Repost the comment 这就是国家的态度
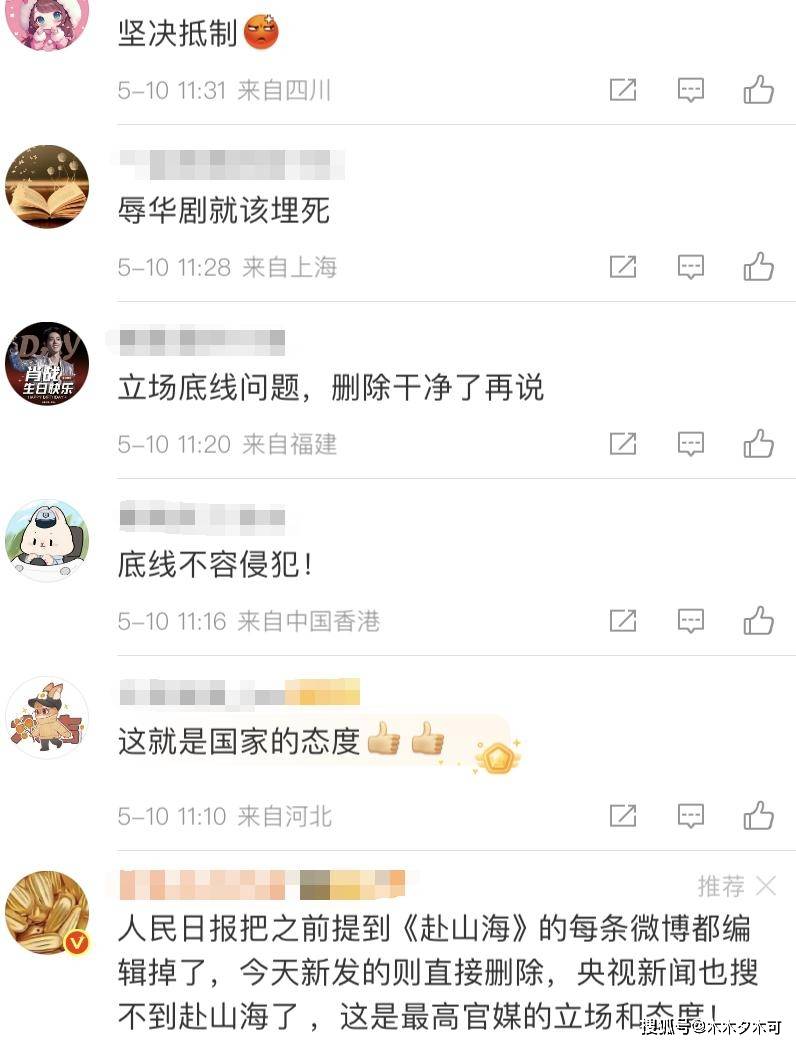Image resolution: width=796 pixels, height=1044 pixels. click(623, 816)
